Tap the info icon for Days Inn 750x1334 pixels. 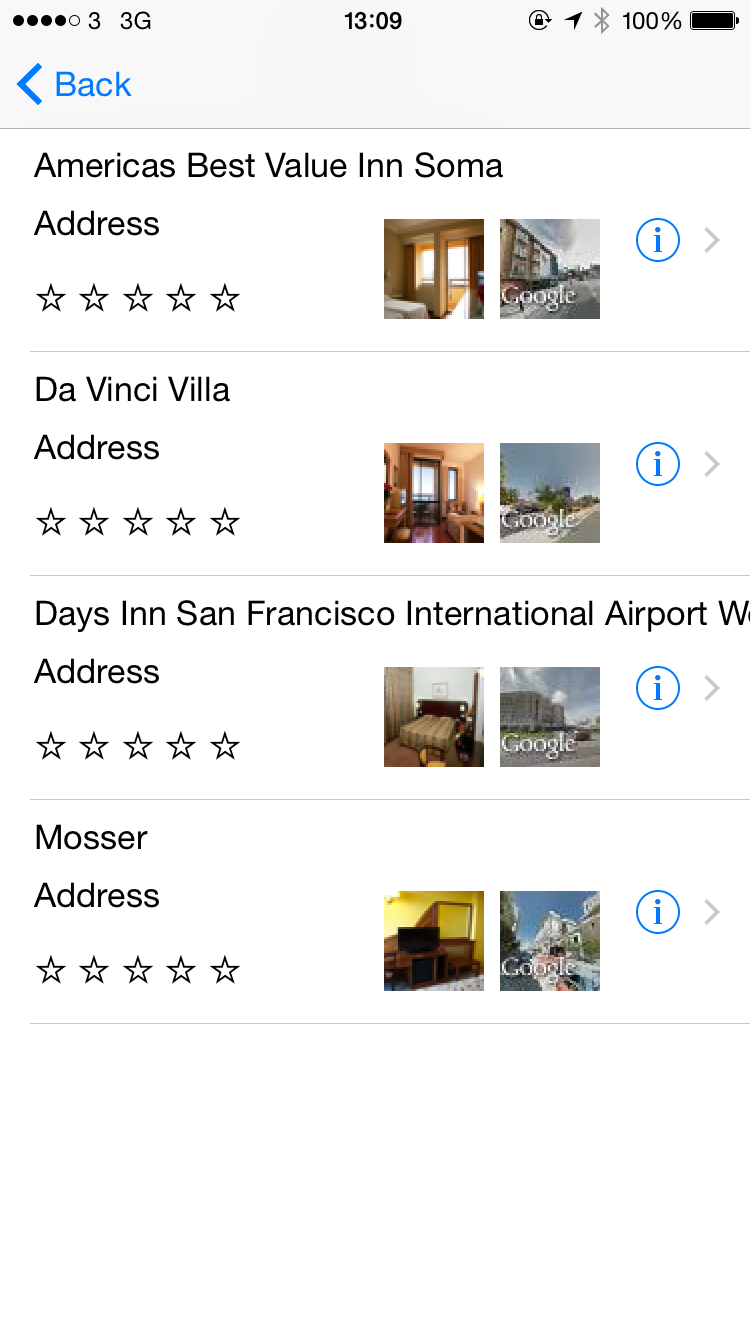pos(657,688)
